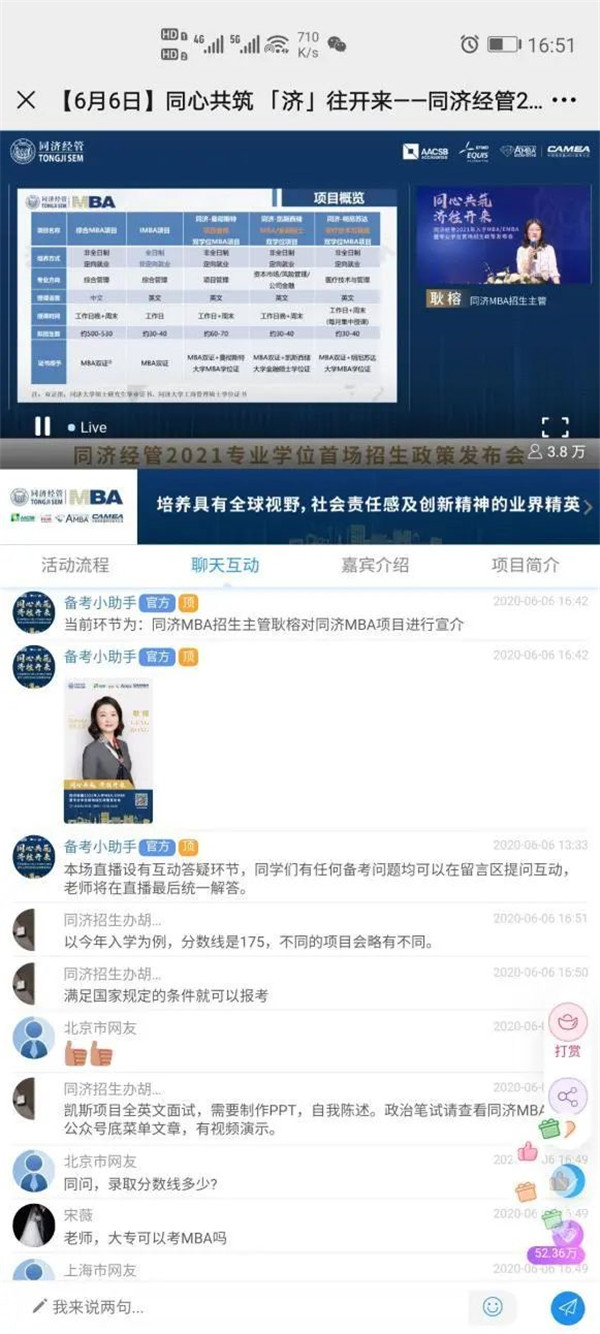Type a message in 我来说两句 field

tap(240, 1306)
